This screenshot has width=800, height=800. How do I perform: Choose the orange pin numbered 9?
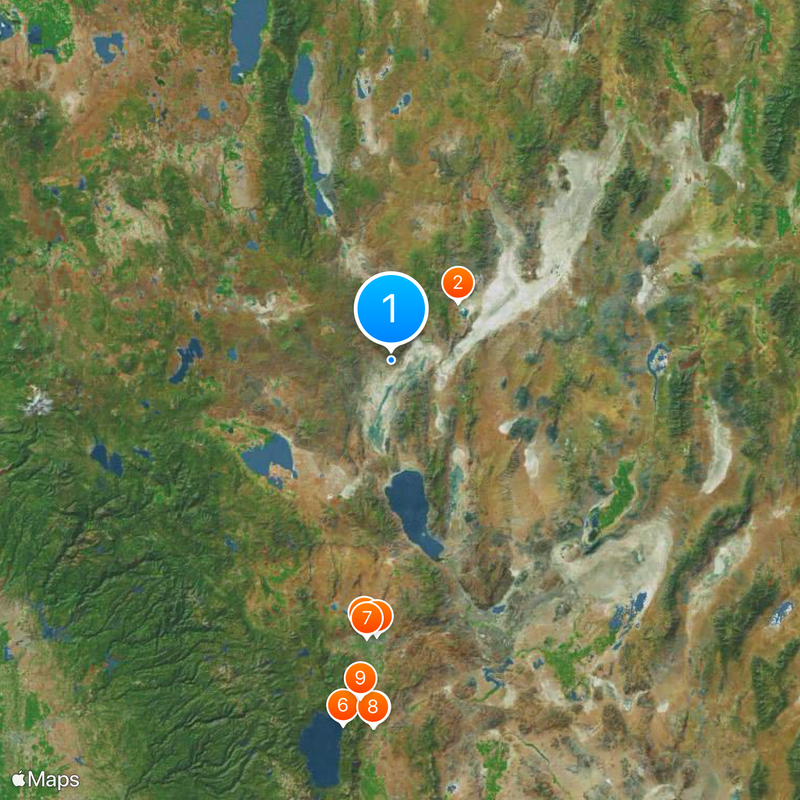pyautogui.click(x=360, y=678)
